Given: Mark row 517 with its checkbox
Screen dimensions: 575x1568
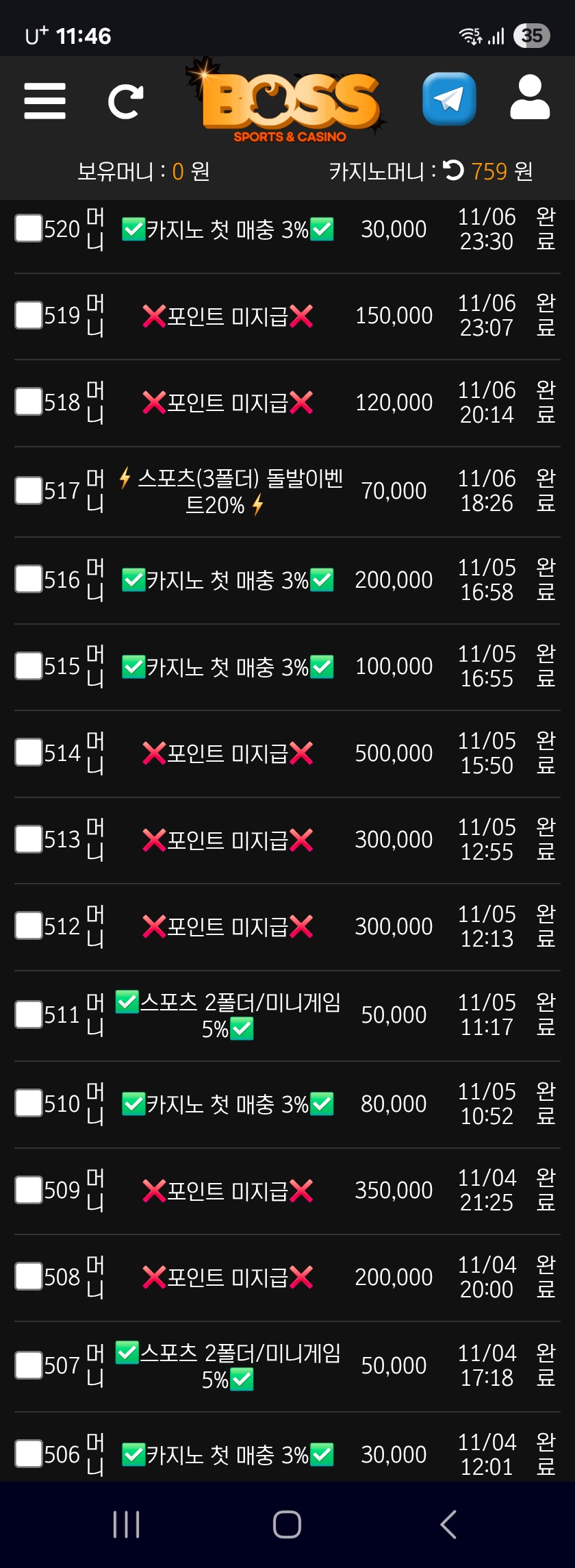Looking at the screenshot, I should (29, 490).
